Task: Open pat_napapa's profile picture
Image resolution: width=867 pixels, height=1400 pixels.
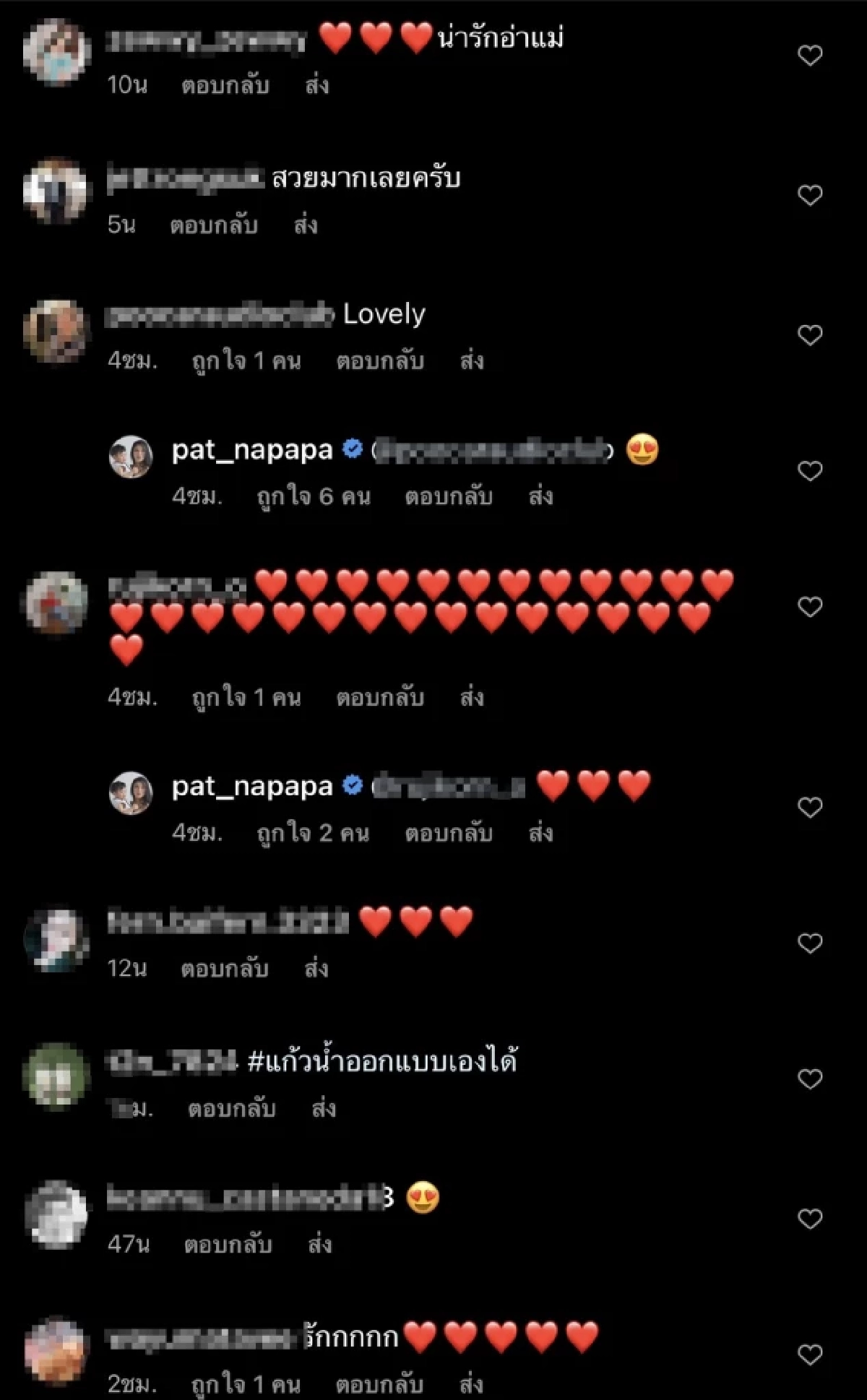Action: coord(130,455)
